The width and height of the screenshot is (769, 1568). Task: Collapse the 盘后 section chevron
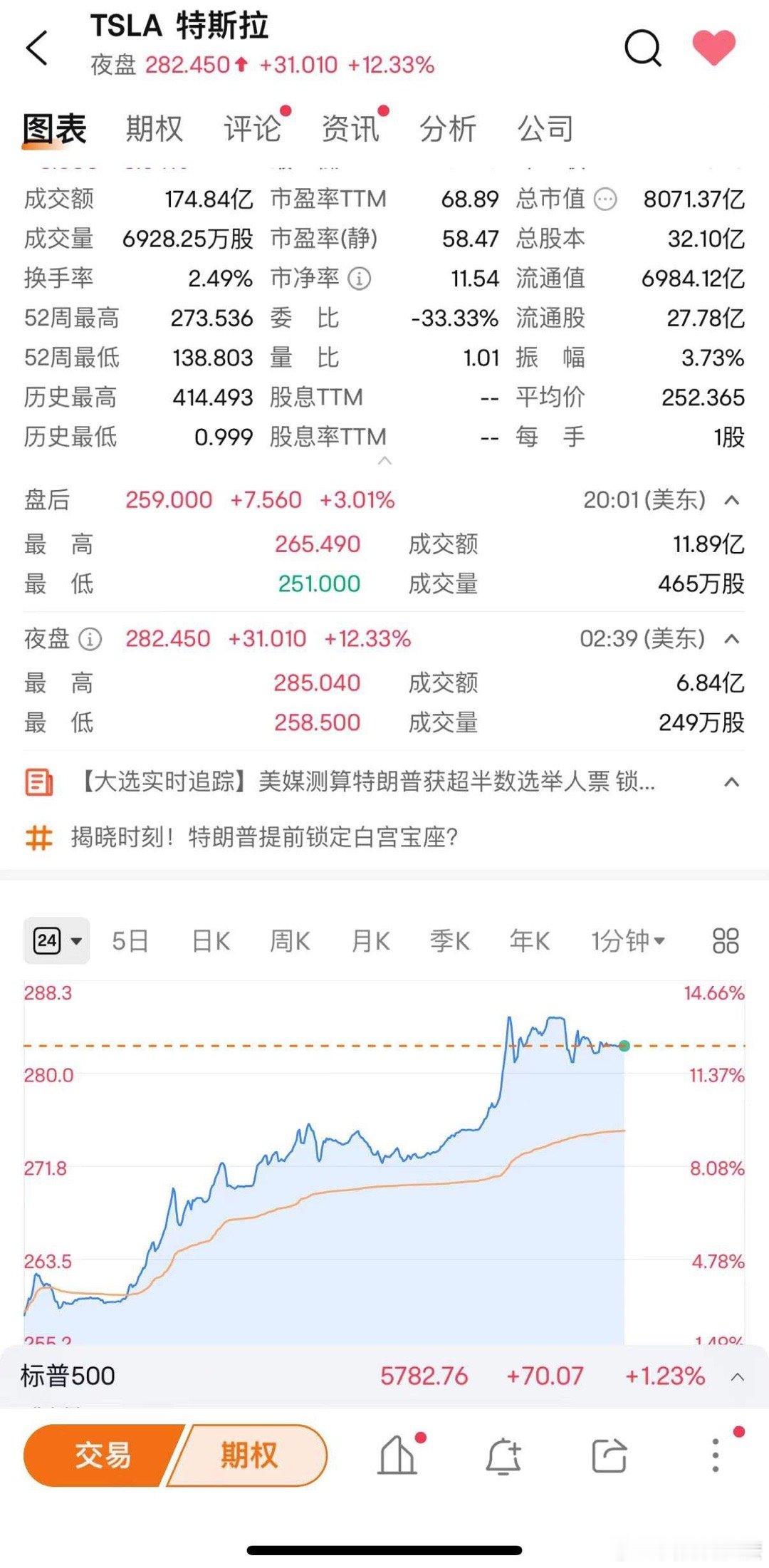(731, 501)
